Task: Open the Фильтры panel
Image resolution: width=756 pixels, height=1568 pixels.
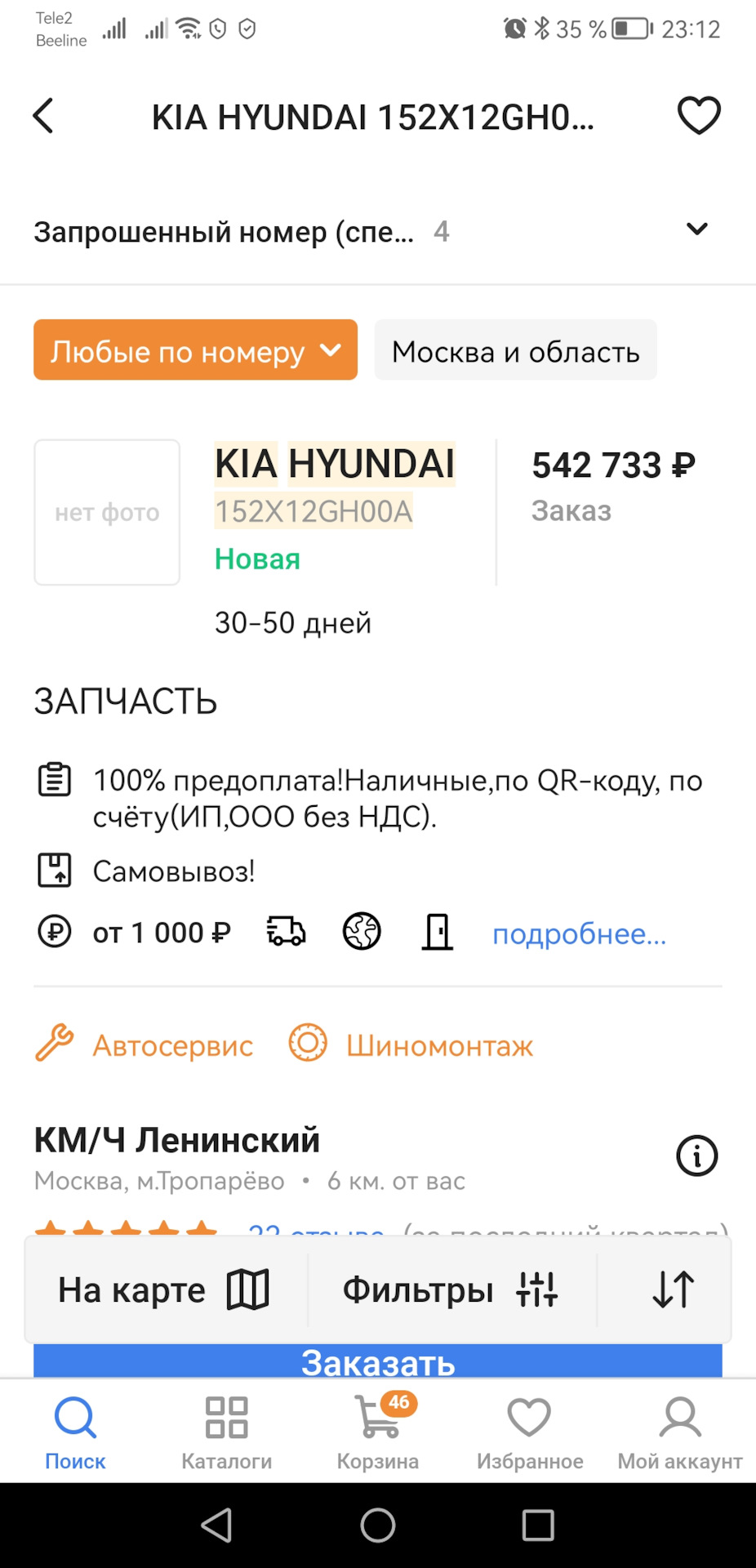Action: tap(451, 1290)
